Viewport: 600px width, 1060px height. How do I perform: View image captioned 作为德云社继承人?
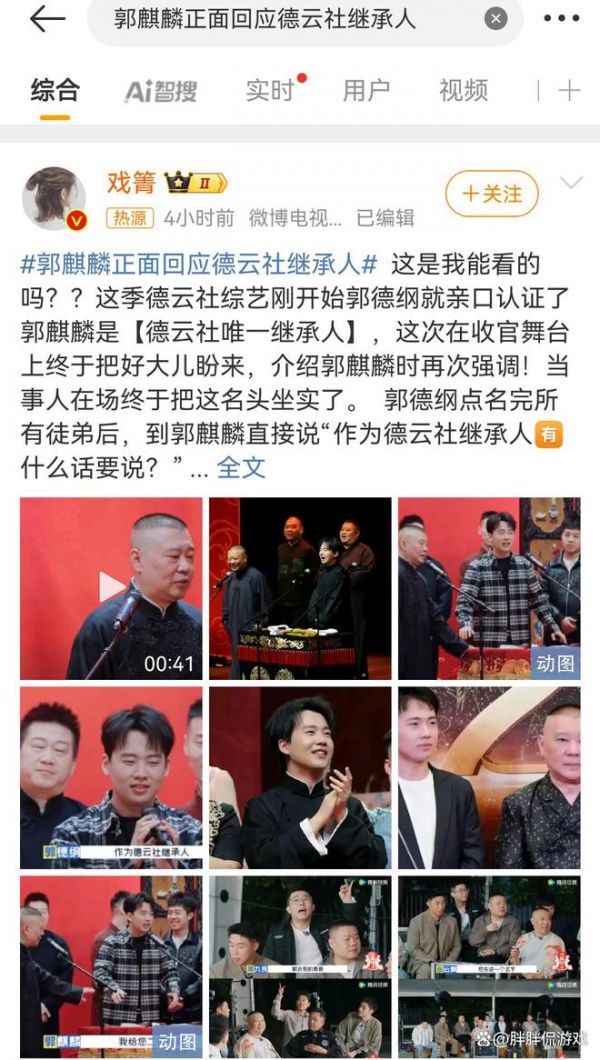110,776
